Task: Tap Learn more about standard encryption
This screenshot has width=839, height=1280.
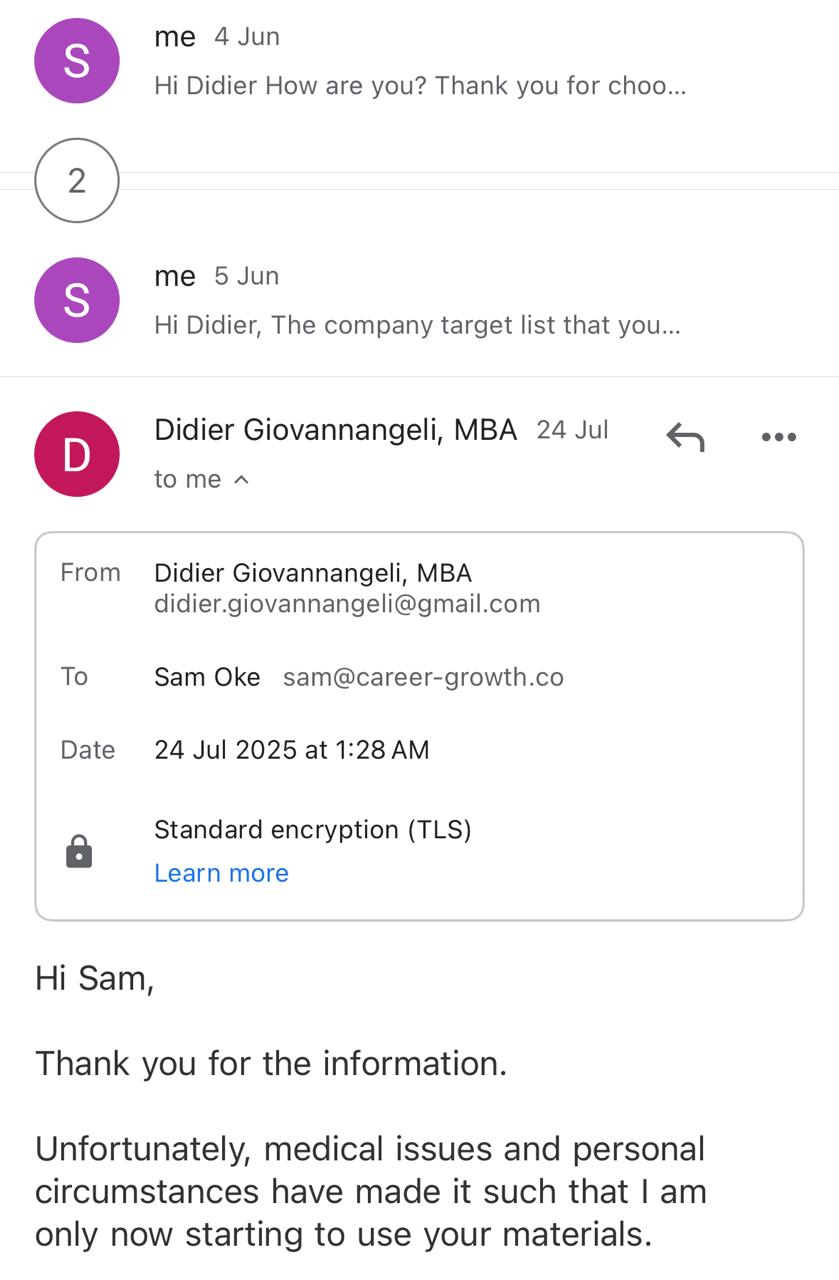Action: click(221, 873)
